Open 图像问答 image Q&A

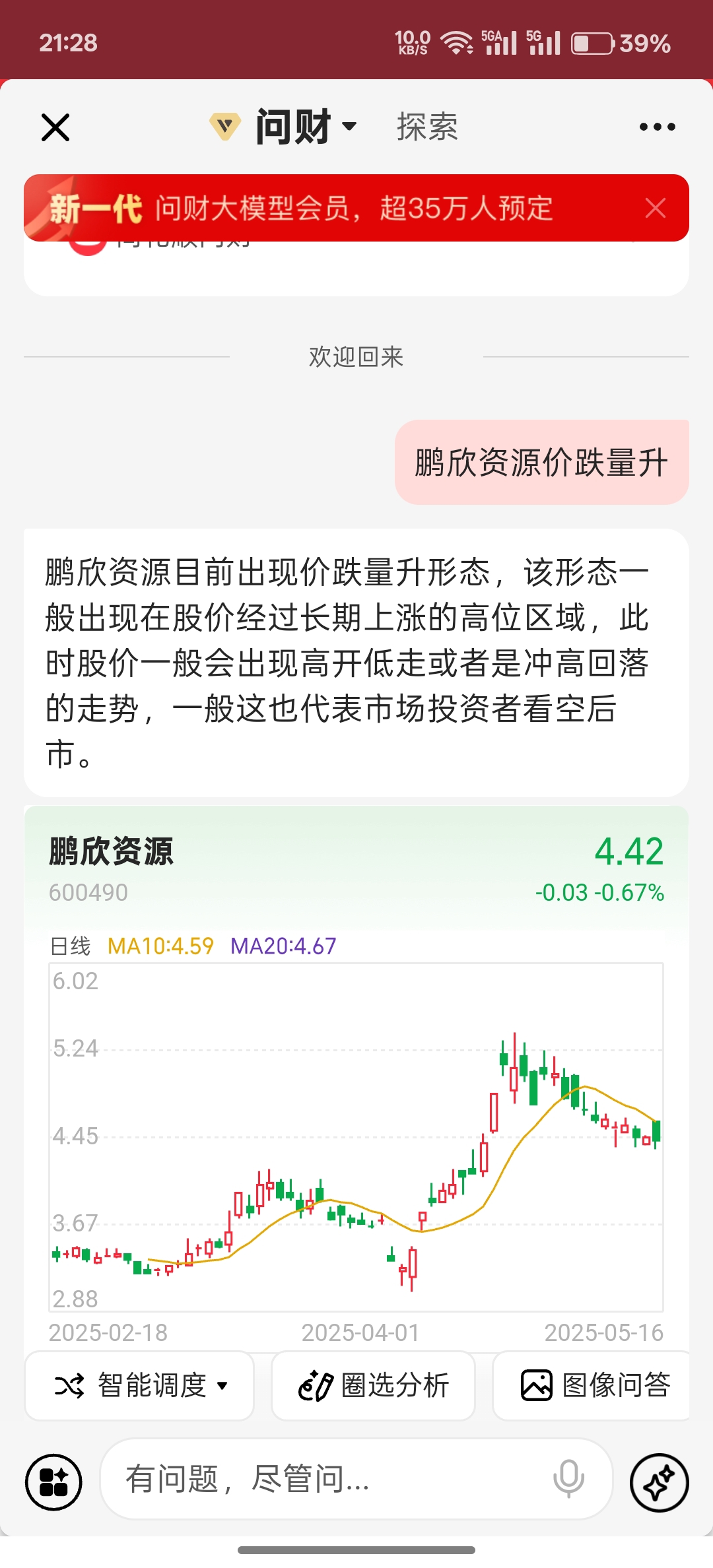pos(592,1385)
